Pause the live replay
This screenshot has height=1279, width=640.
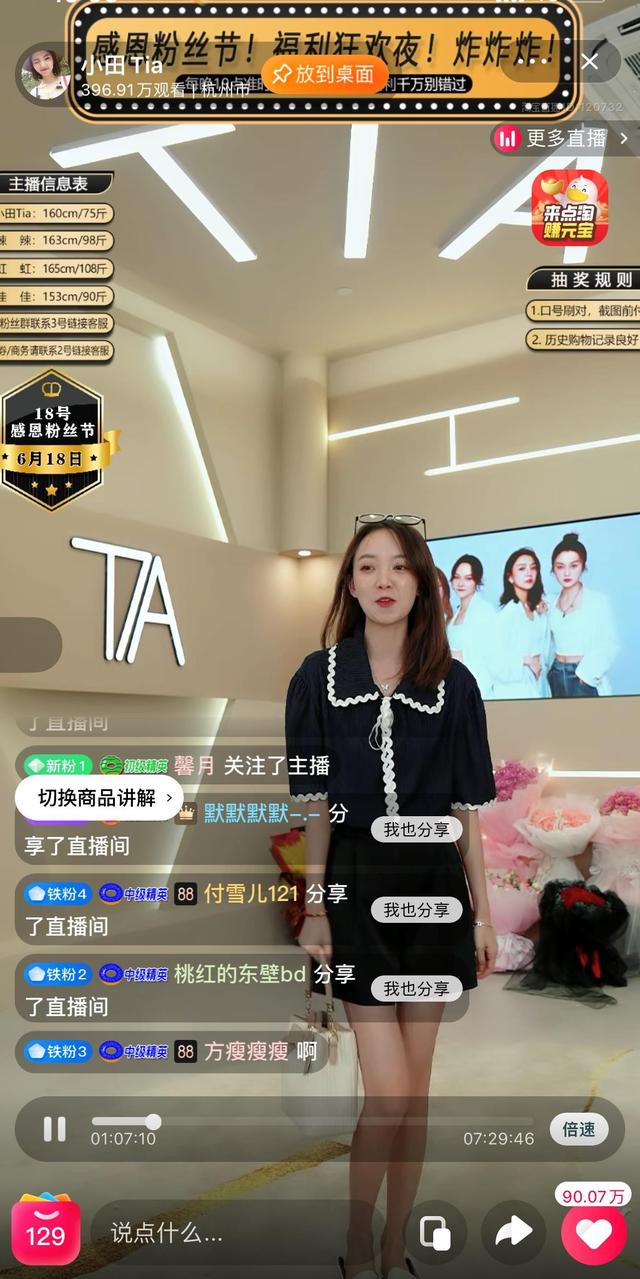54,1129
